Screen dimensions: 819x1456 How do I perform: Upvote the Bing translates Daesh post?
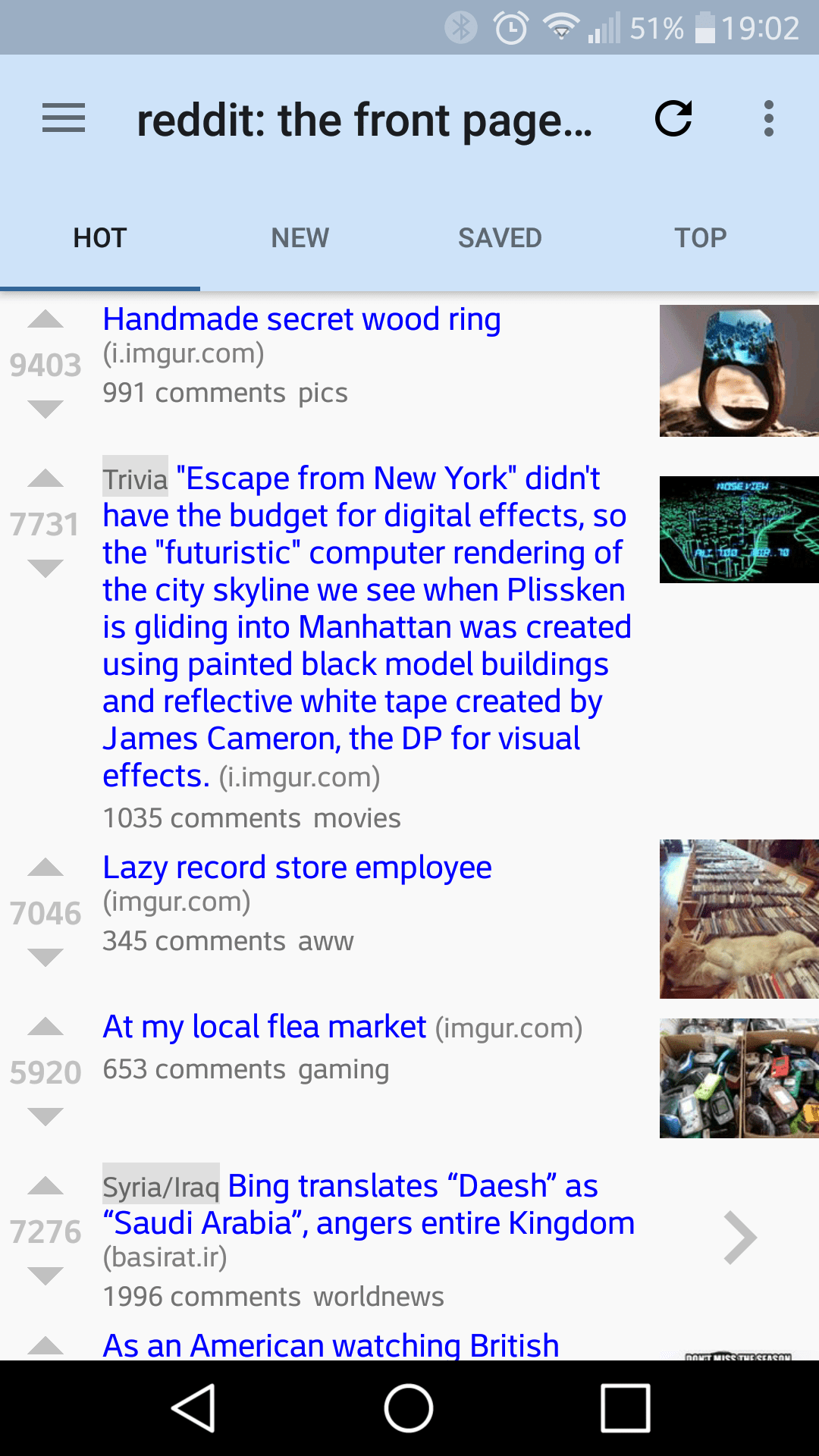coord(45,1186)
